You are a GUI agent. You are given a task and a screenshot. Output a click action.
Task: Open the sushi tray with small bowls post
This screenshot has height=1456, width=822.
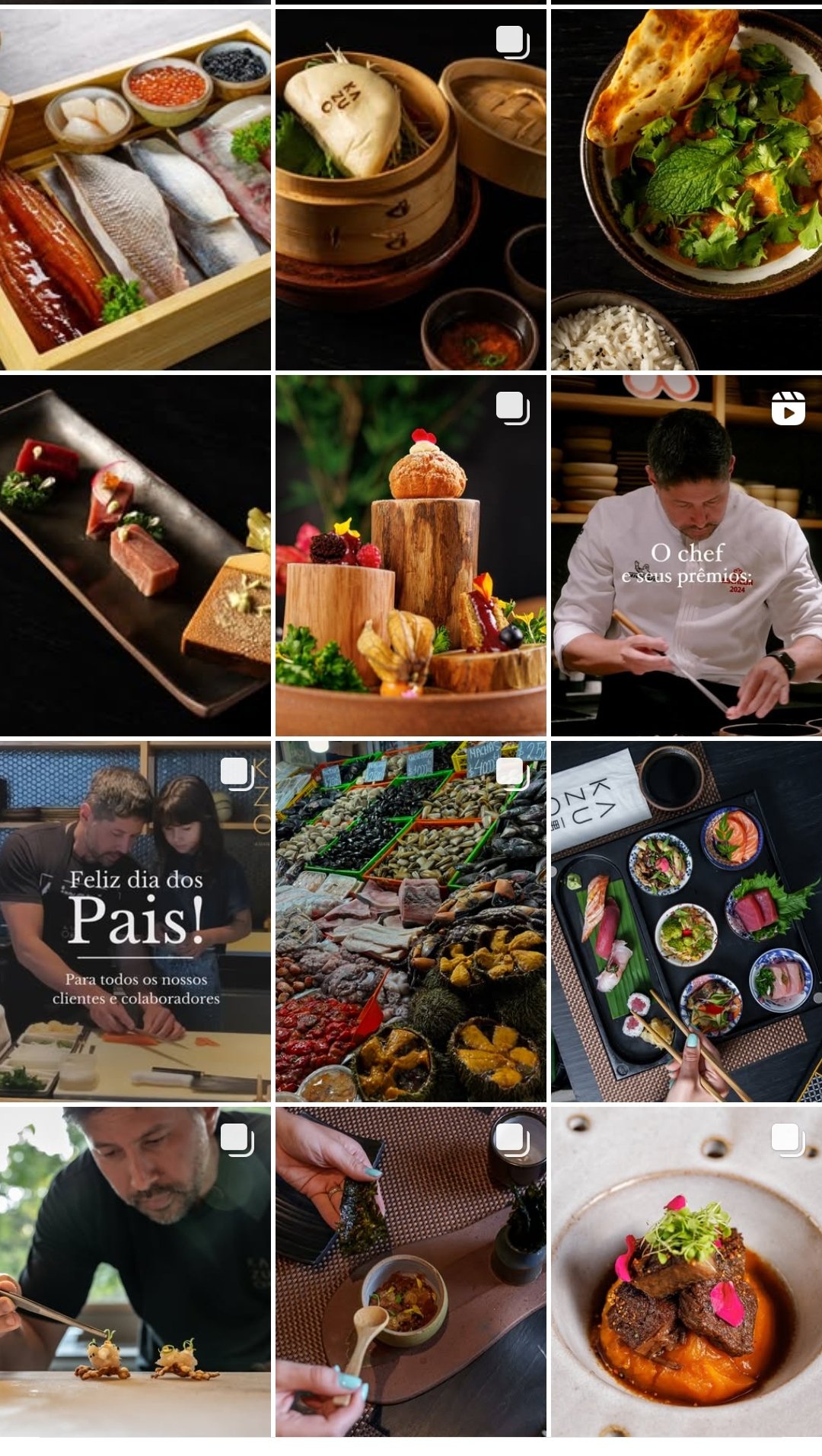687,921
